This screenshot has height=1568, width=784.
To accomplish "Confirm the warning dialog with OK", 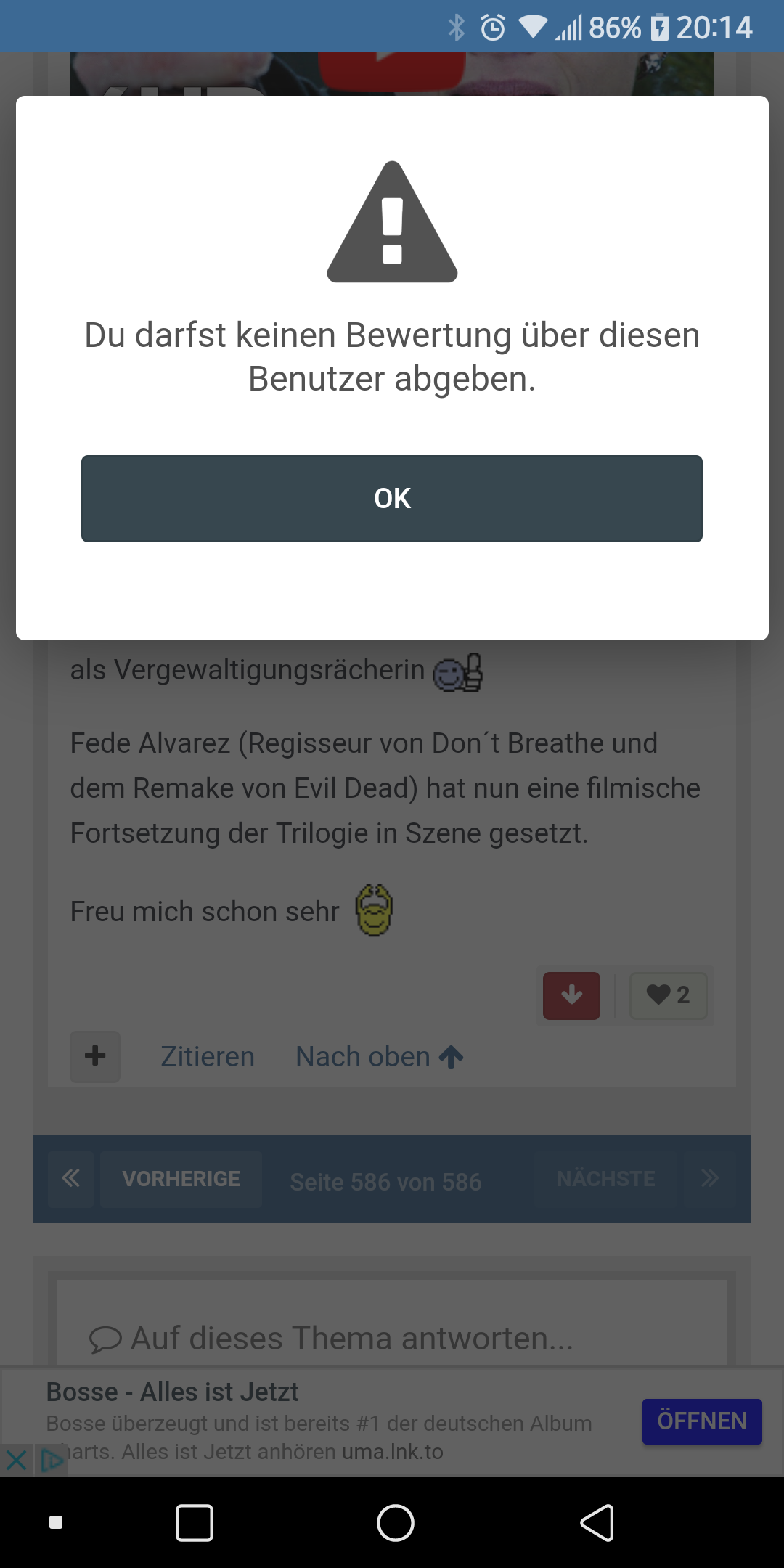I will (x=392, y=499).
